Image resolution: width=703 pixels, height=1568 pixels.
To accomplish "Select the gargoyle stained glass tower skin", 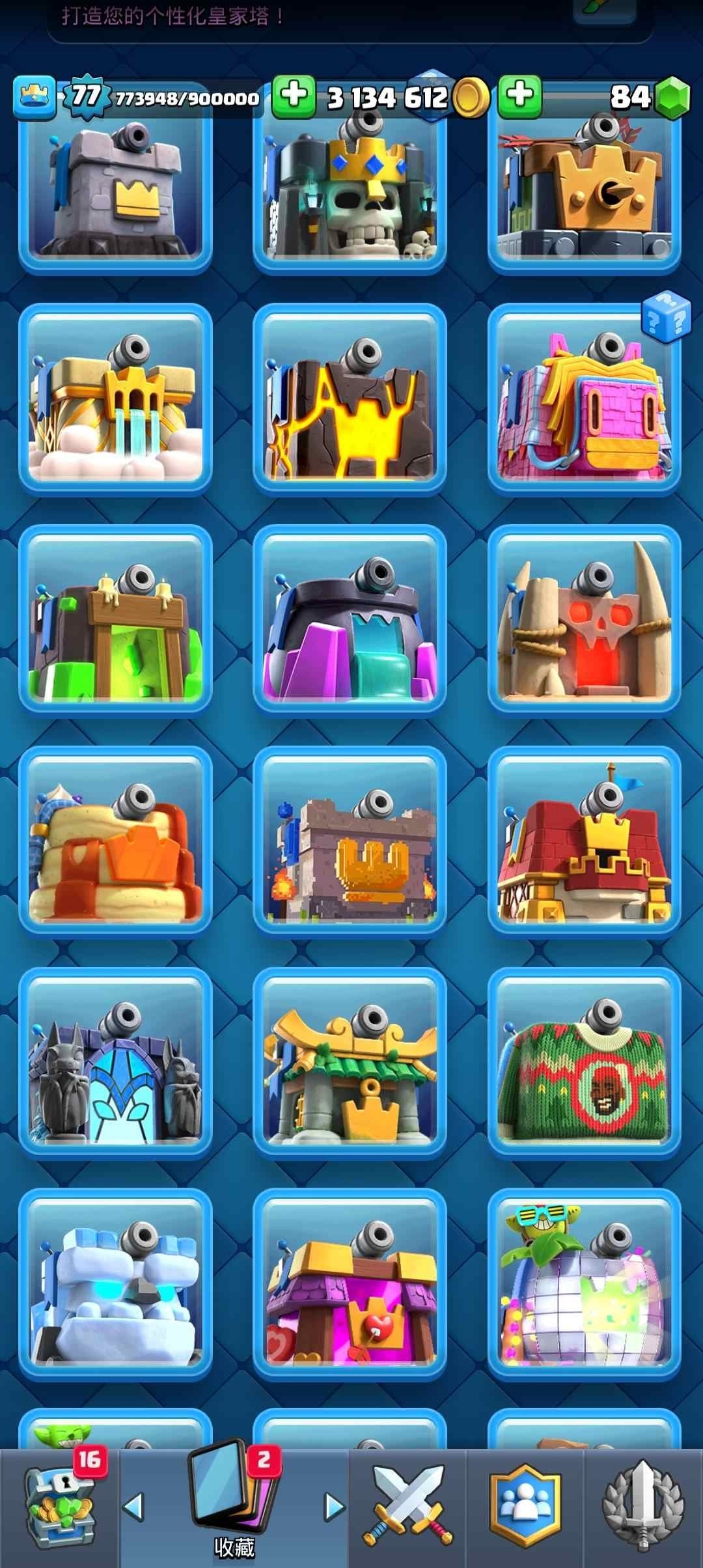I will coord(115,1065).
